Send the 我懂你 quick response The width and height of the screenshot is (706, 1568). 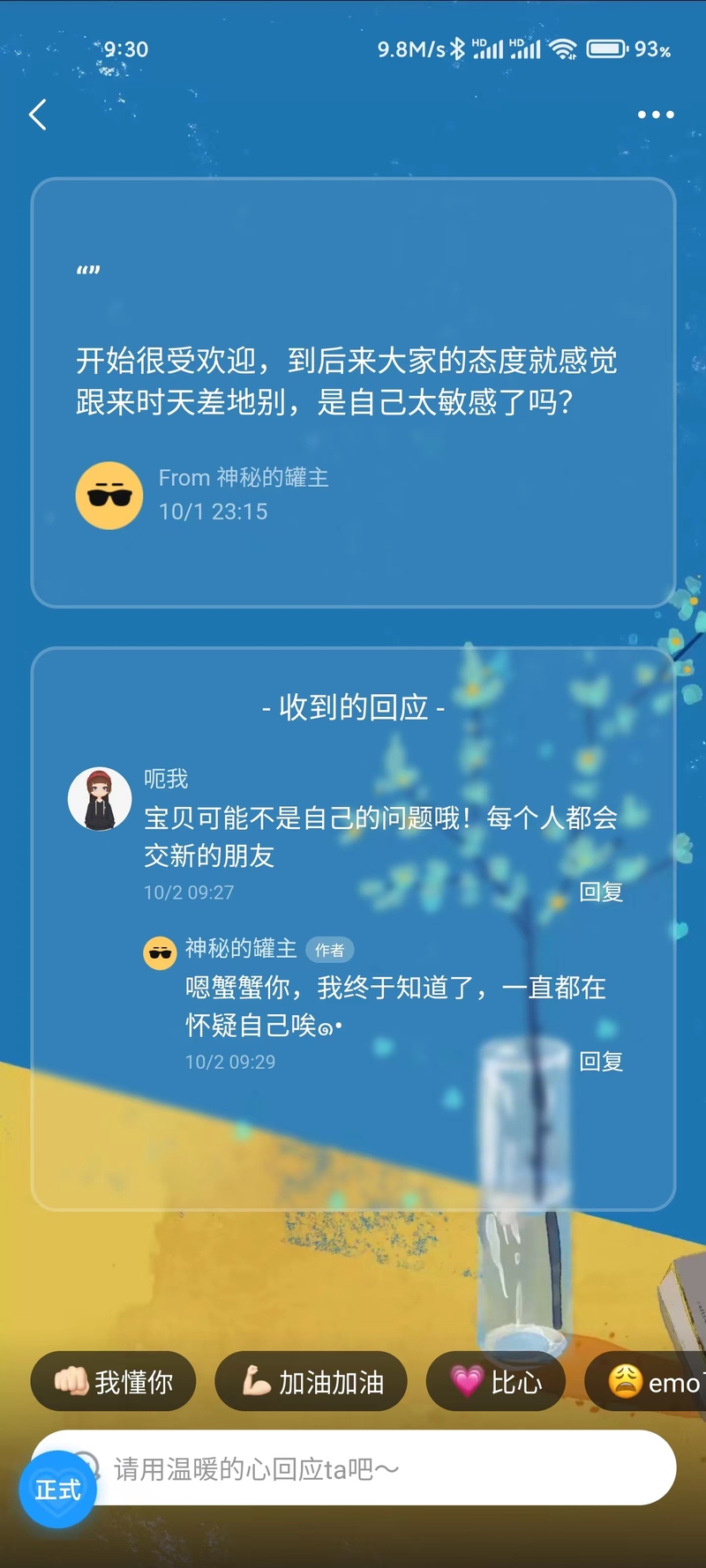click(113, 1381)
